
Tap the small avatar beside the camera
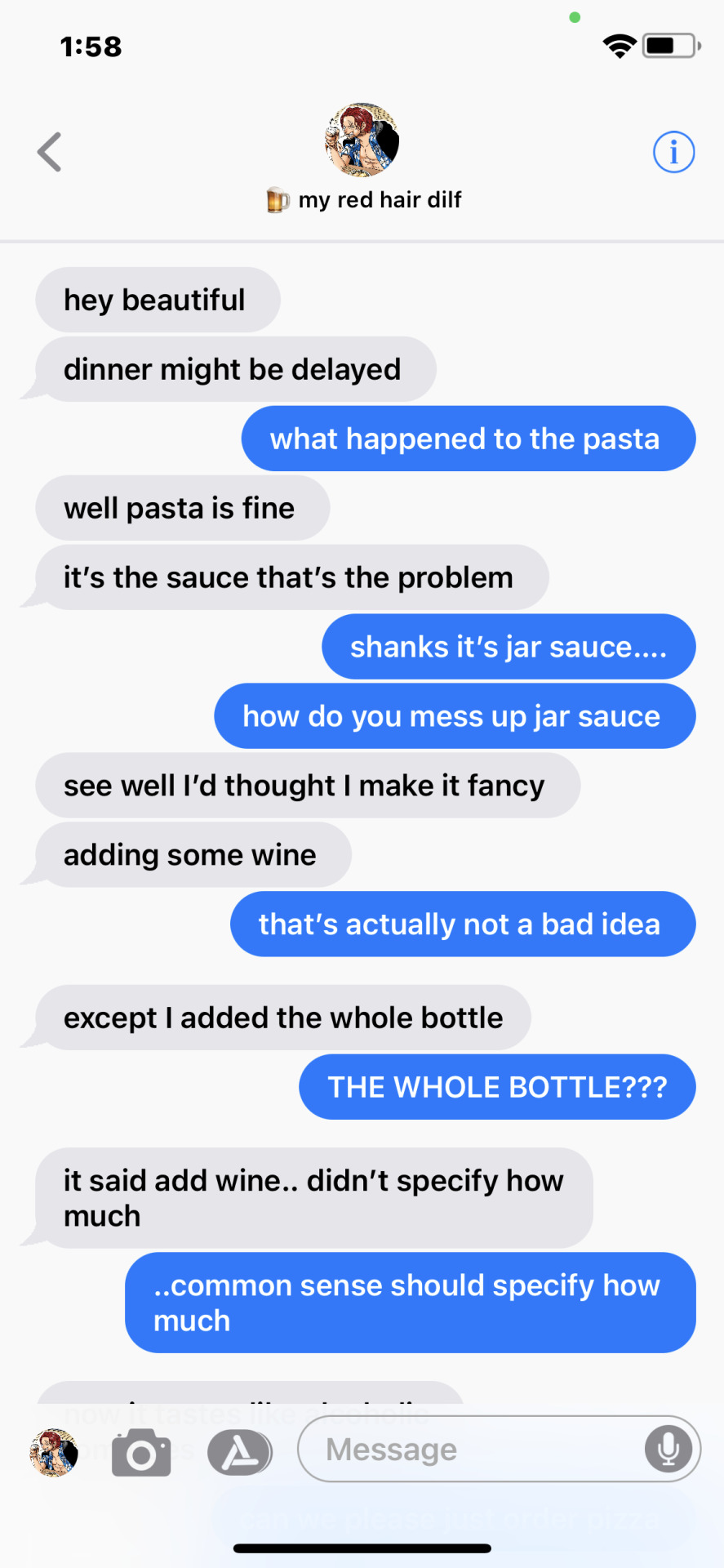54,1453
